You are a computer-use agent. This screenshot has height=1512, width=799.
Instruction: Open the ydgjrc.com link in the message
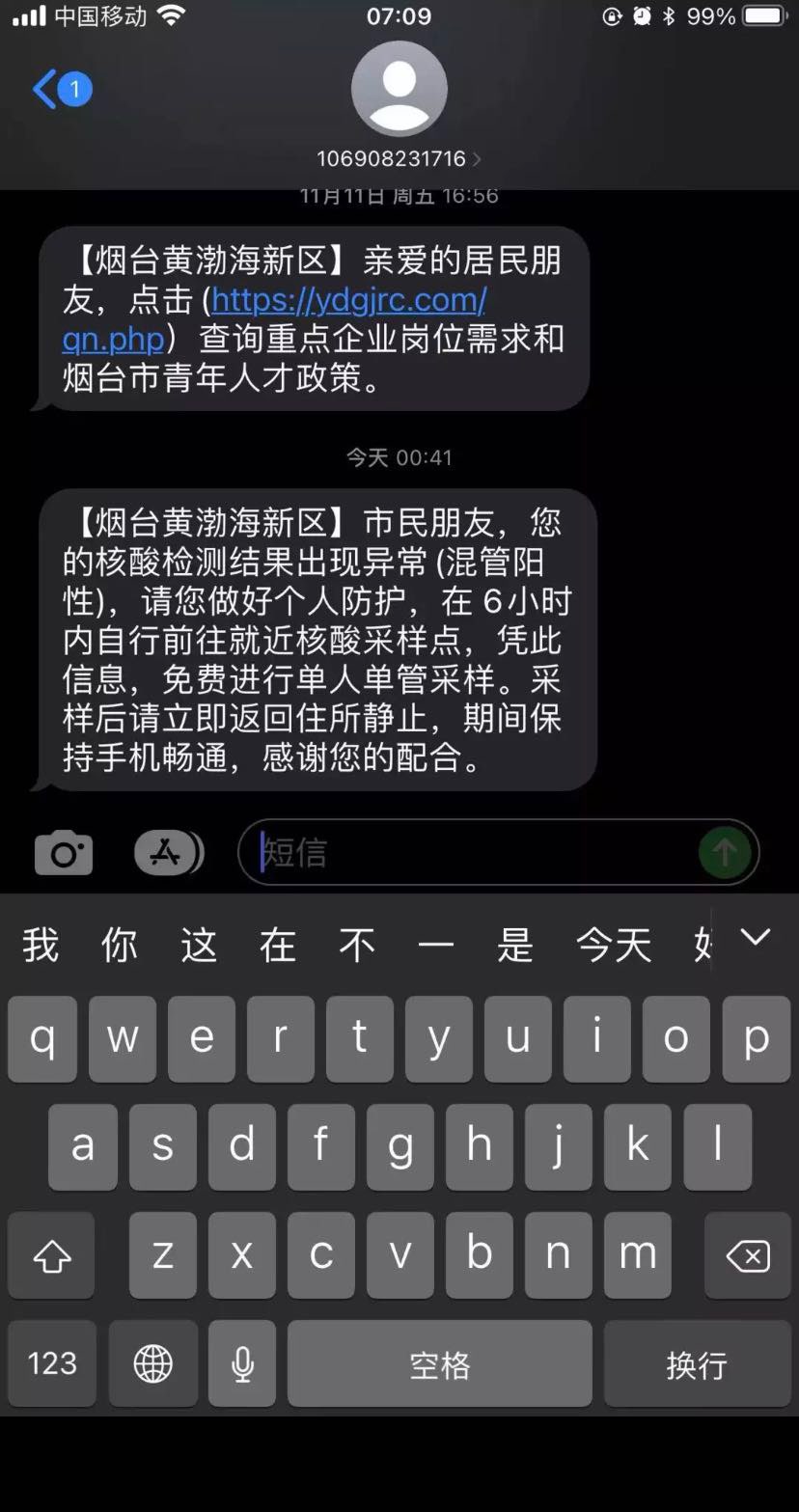(348, 301)
